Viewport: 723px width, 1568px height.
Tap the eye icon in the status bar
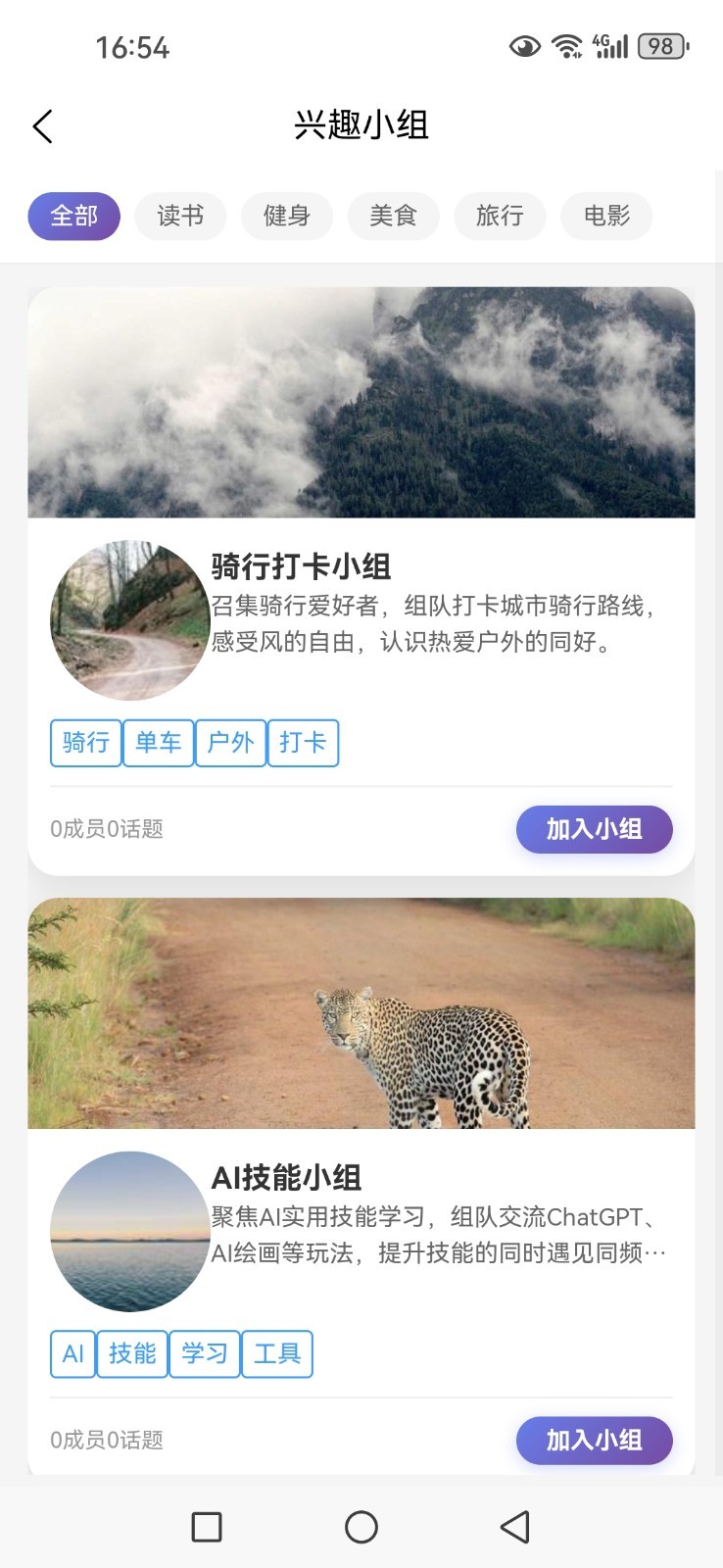pos(524,46)
